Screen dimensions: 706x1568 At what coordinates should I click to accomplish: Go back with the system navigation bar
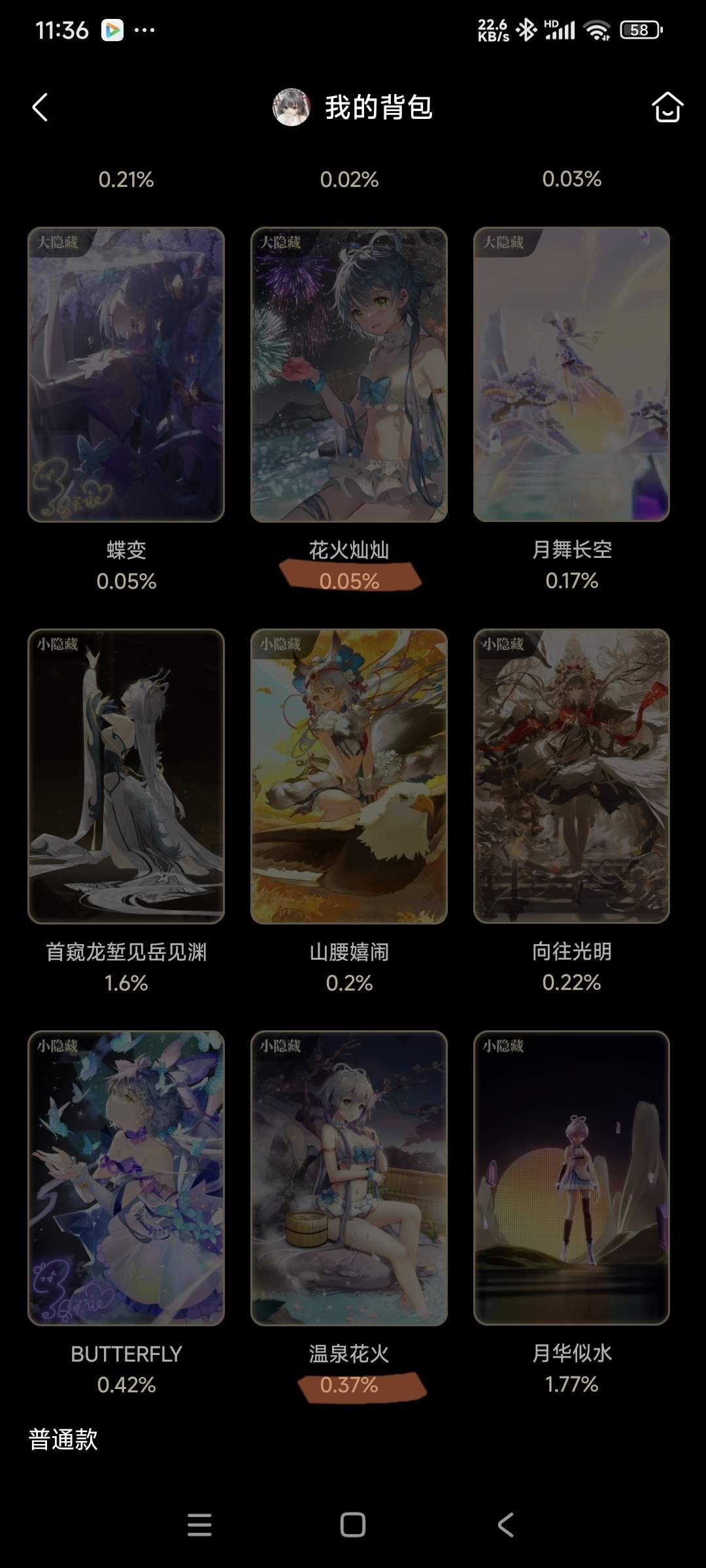coord(505,1525)
